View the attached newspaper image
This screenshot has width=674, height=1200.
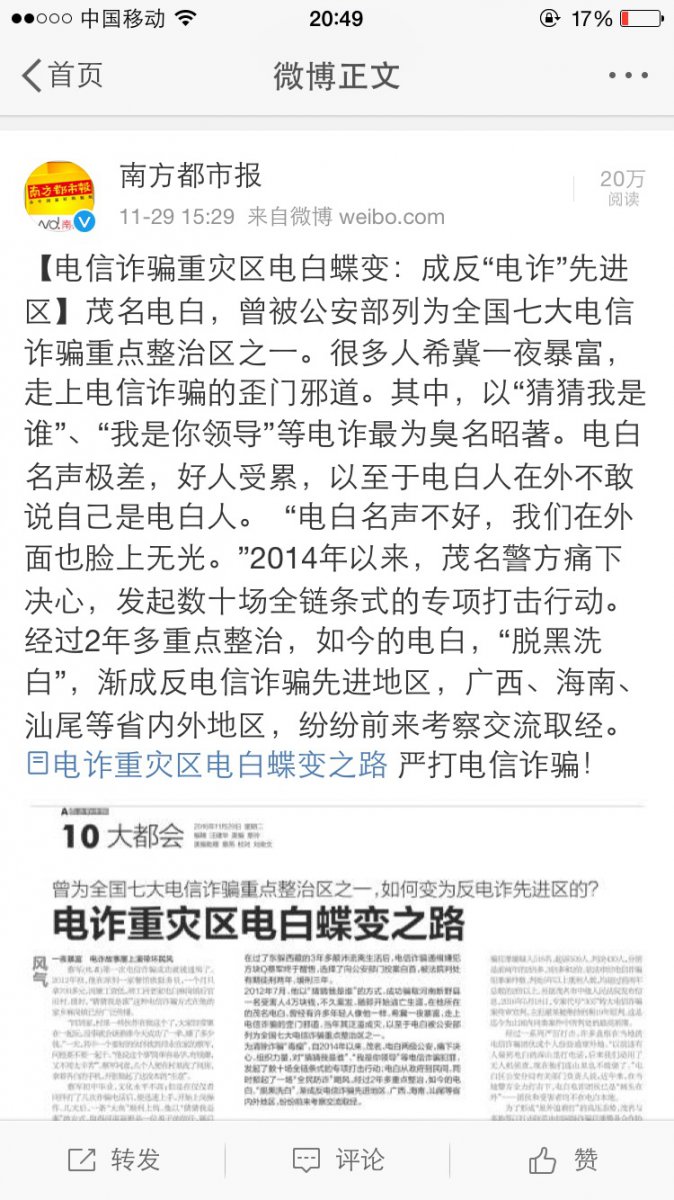click(337, 960)
